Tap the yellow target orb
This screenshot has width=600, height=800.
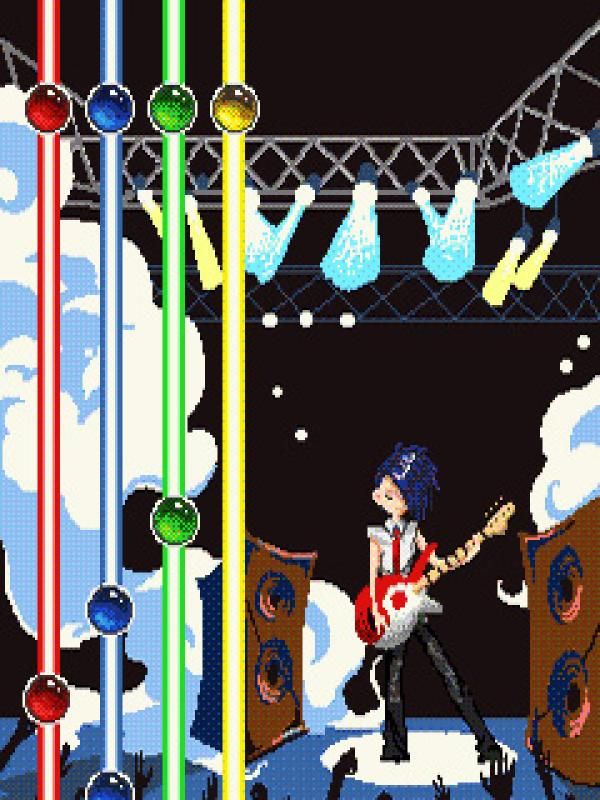point(234,107)
